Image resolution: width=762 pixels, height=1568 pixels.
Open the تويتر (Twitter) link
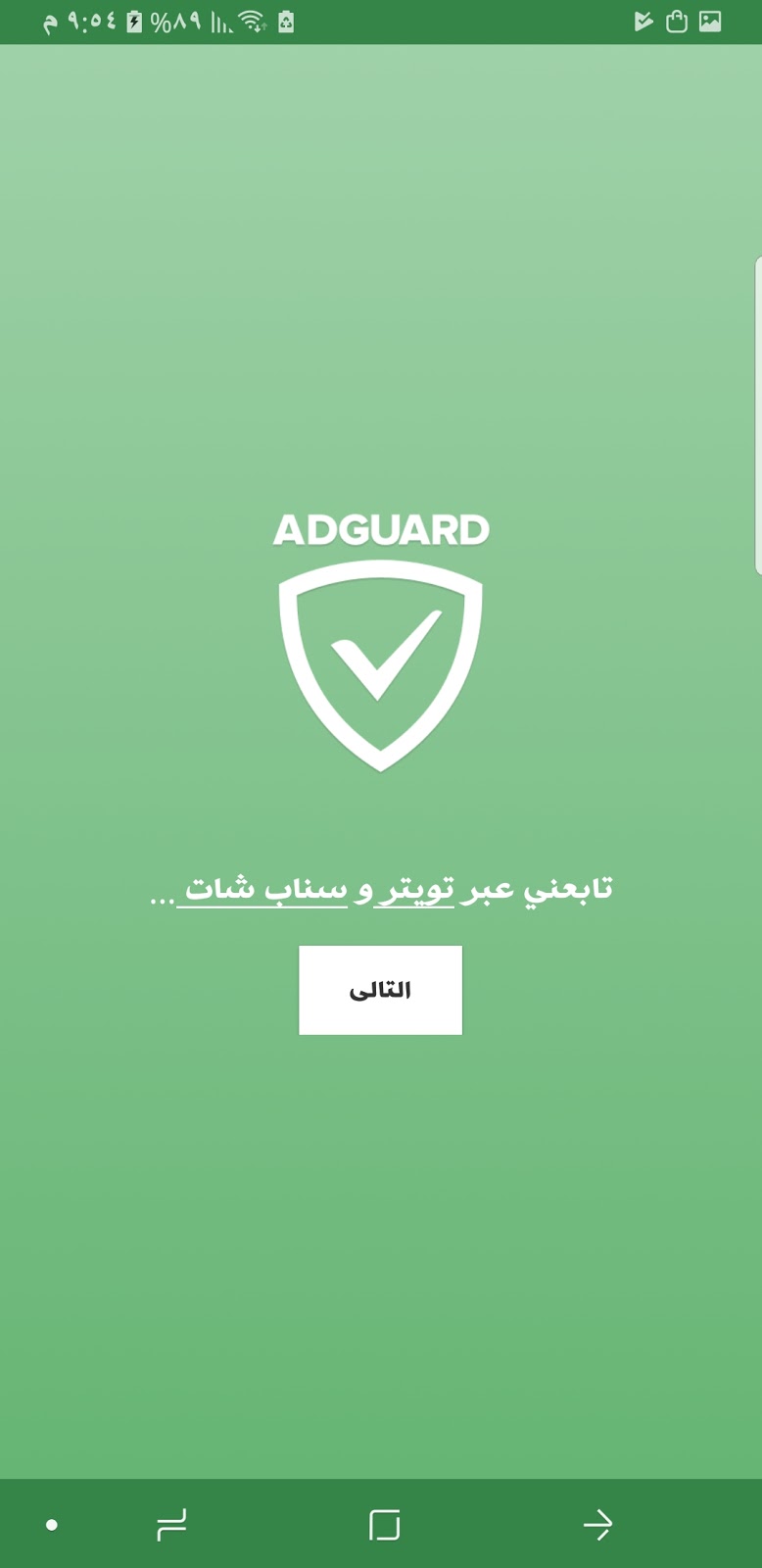click(x=415, y=889)
